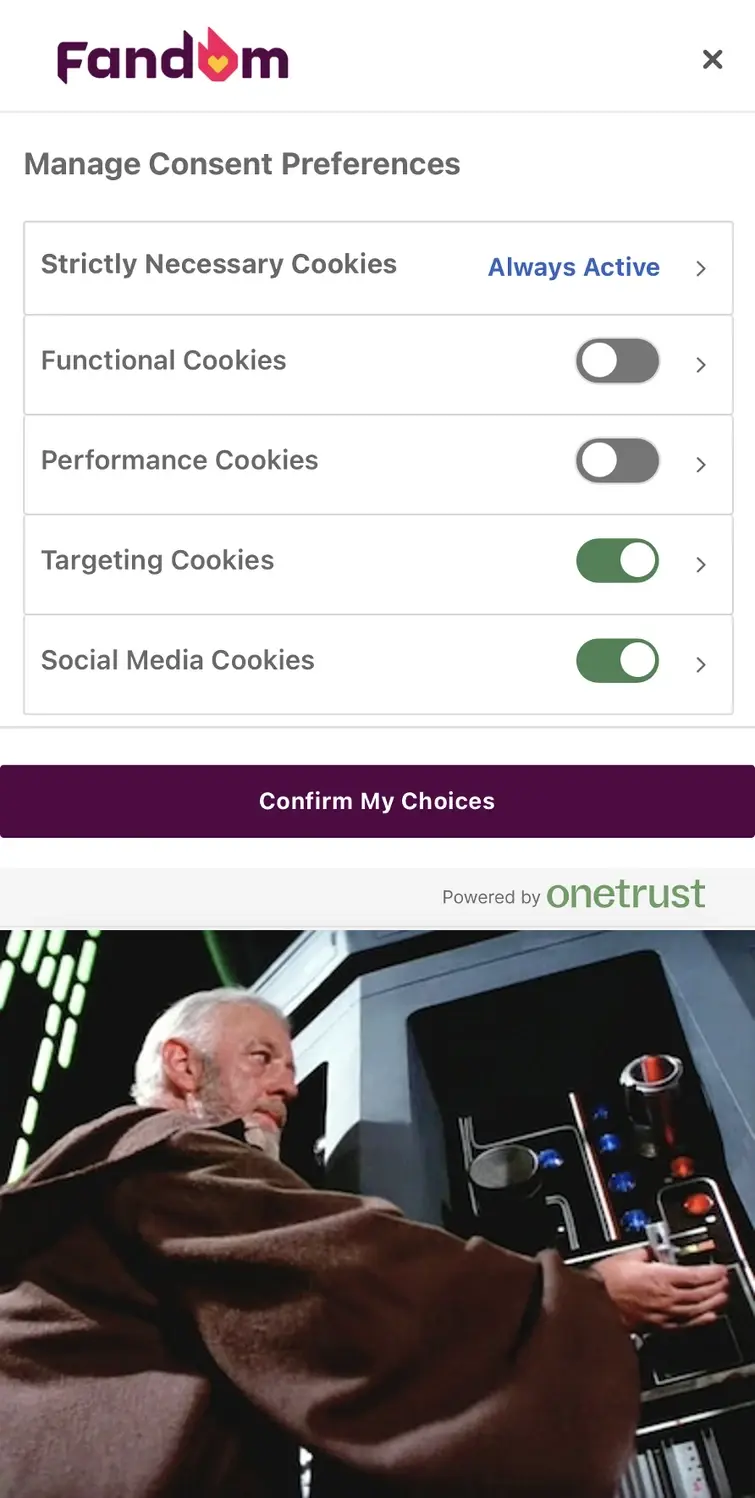The width and height of the screenshot is (755, 1498).
Task: Turn on Performance Cookies switch
Action: (617, 461)
